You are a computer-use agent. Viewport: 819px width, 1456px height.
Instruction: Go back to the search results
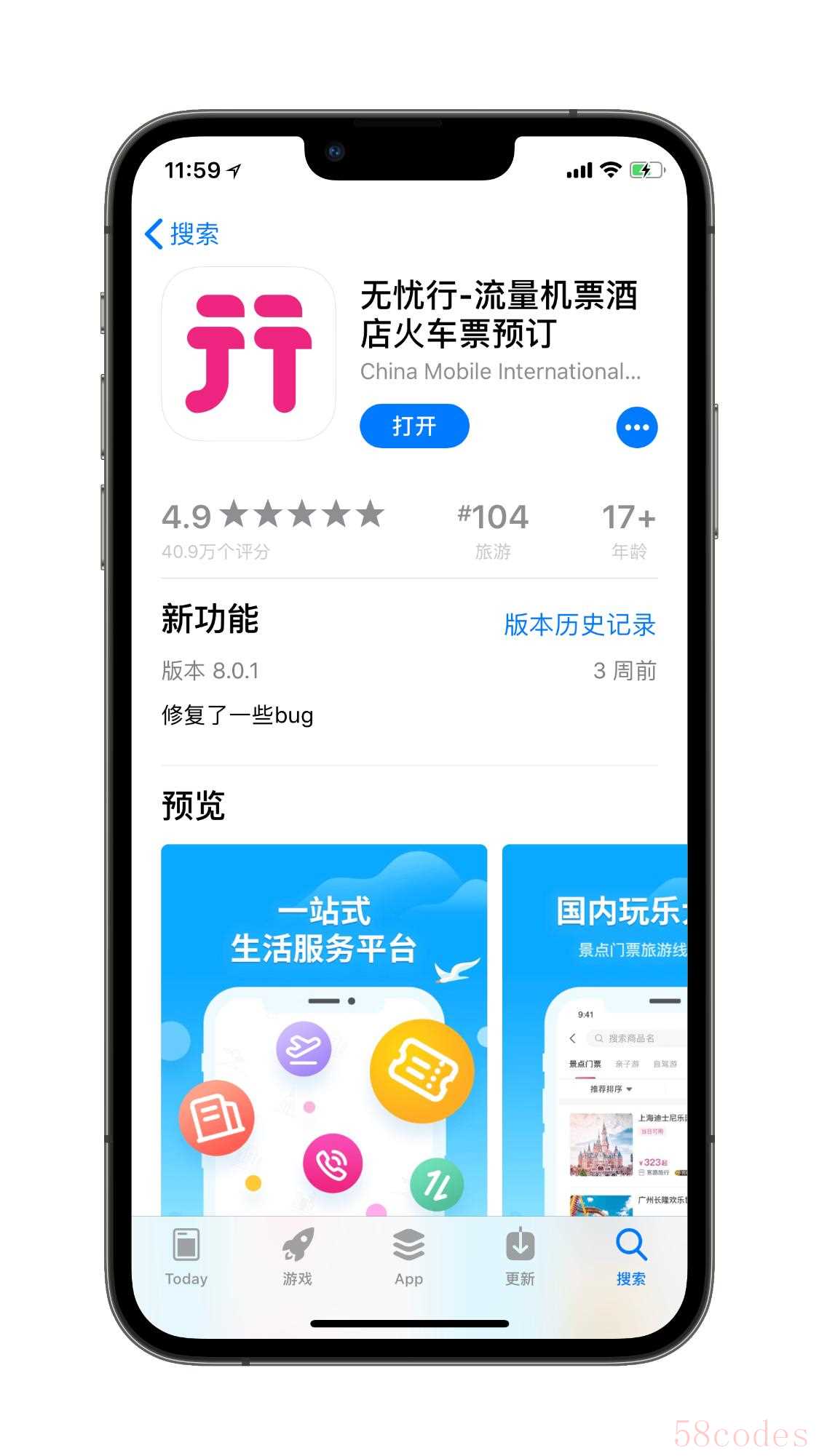click(182, 234)
